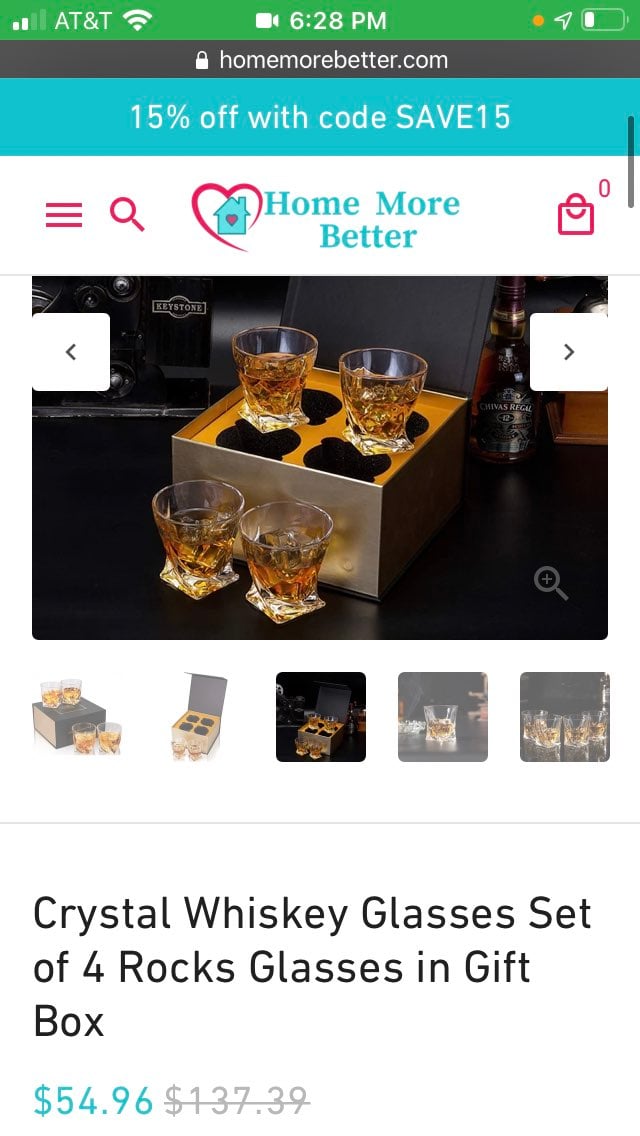Select first thumbnail with dark gift box
The width and height of the screenshot is (640, 1136).
point(77,717)
